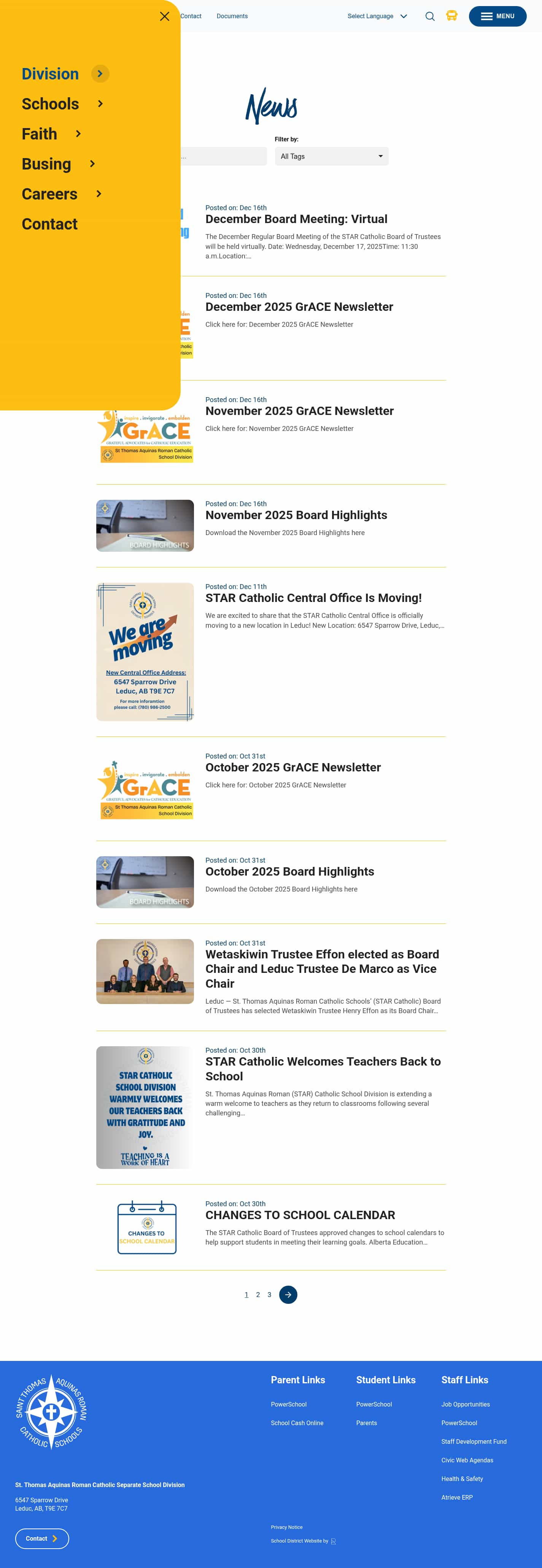542x1568 pixels.
Task: Open the school bus icon
Action: (451, 16)
